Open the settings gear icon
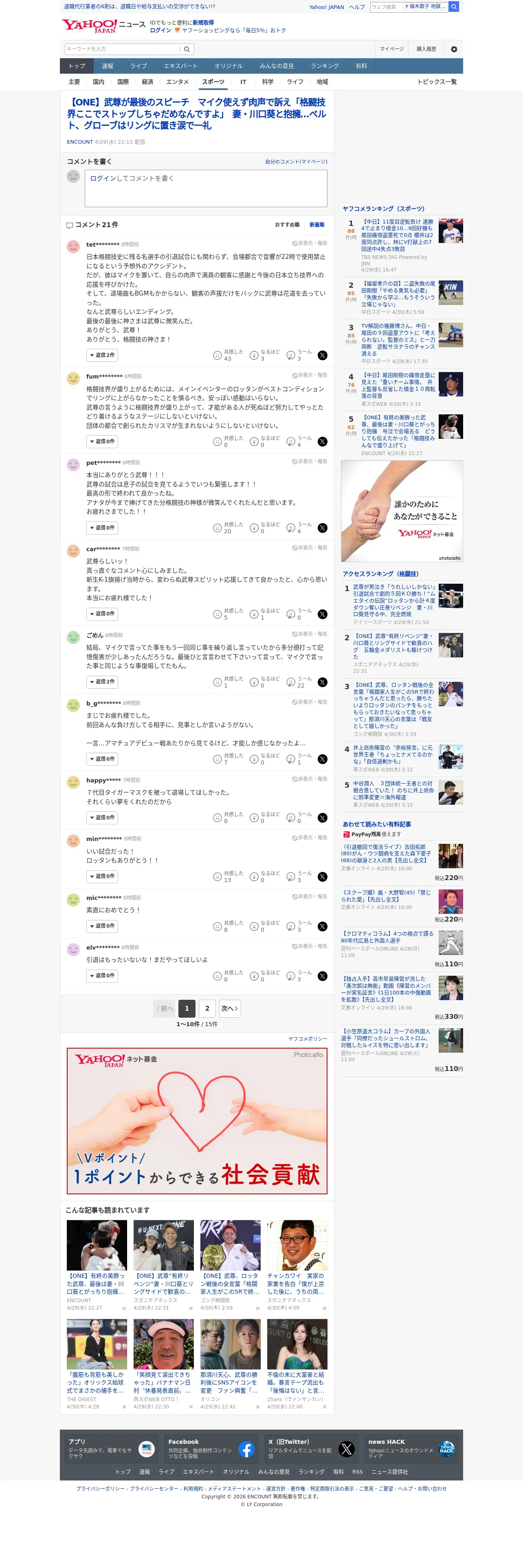This screenshot has width=523, height=1568. pyautogui.click(x=454, y=49)
